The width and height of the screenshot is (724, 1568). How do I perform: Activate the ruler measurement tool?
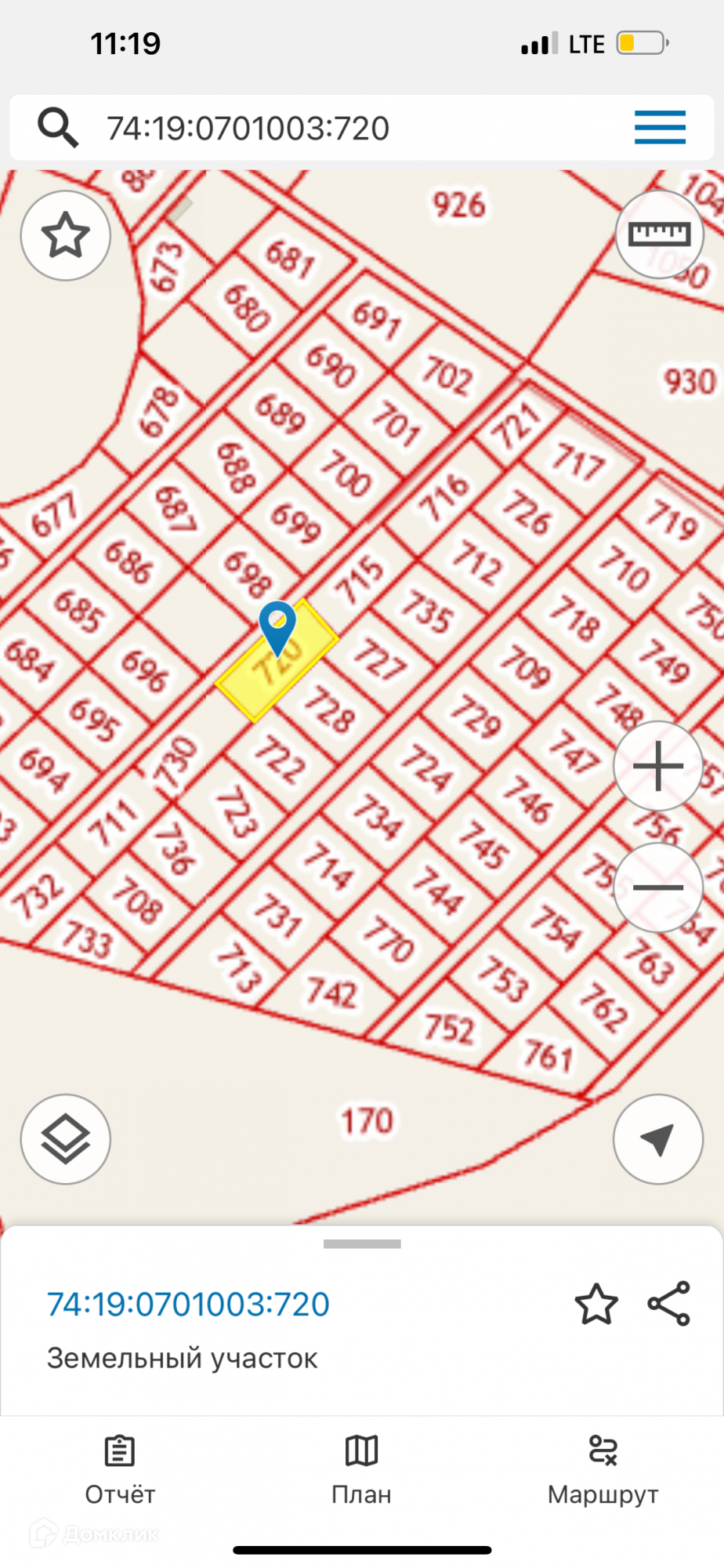[x=659, y=234]
